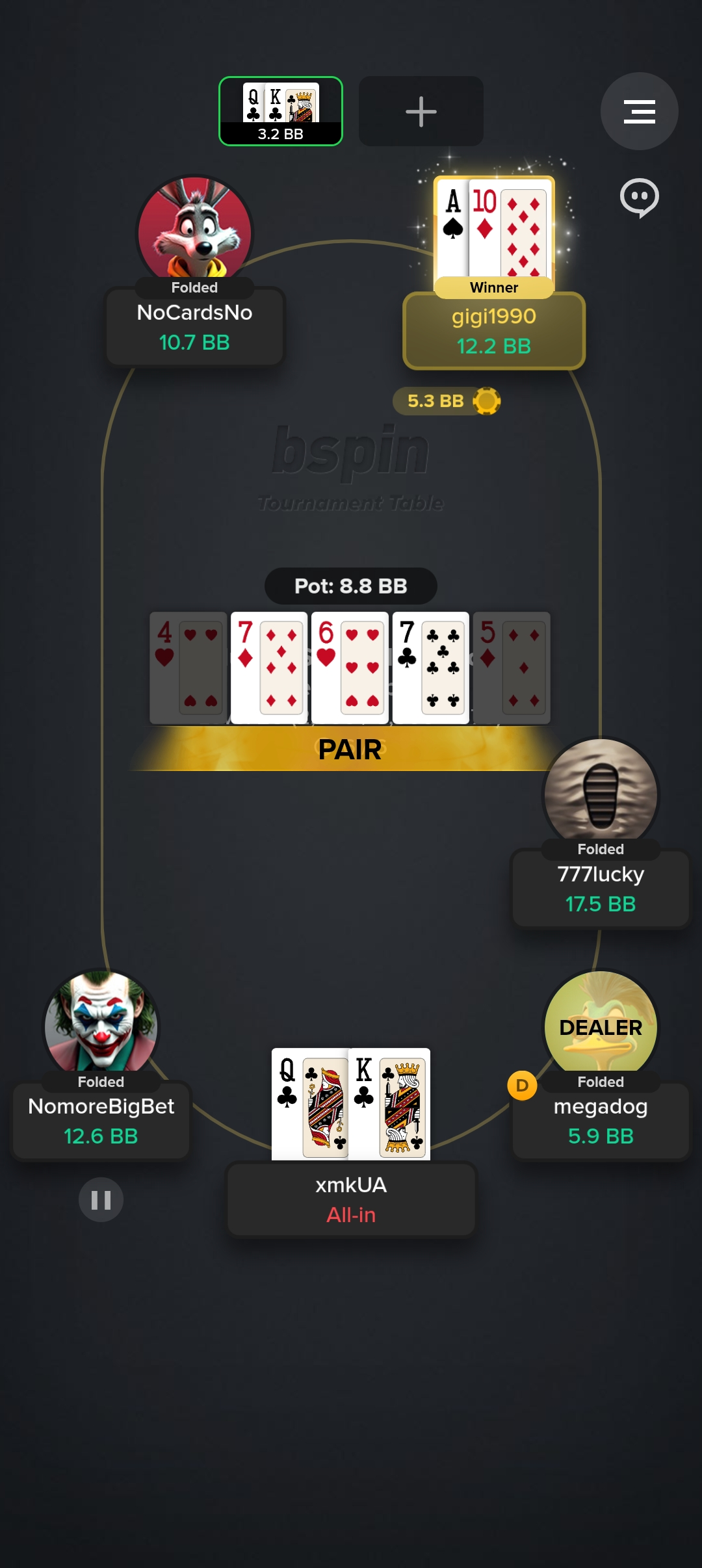Tap the pause sit-out button
702x1568 pixels.
point(101,1199)
